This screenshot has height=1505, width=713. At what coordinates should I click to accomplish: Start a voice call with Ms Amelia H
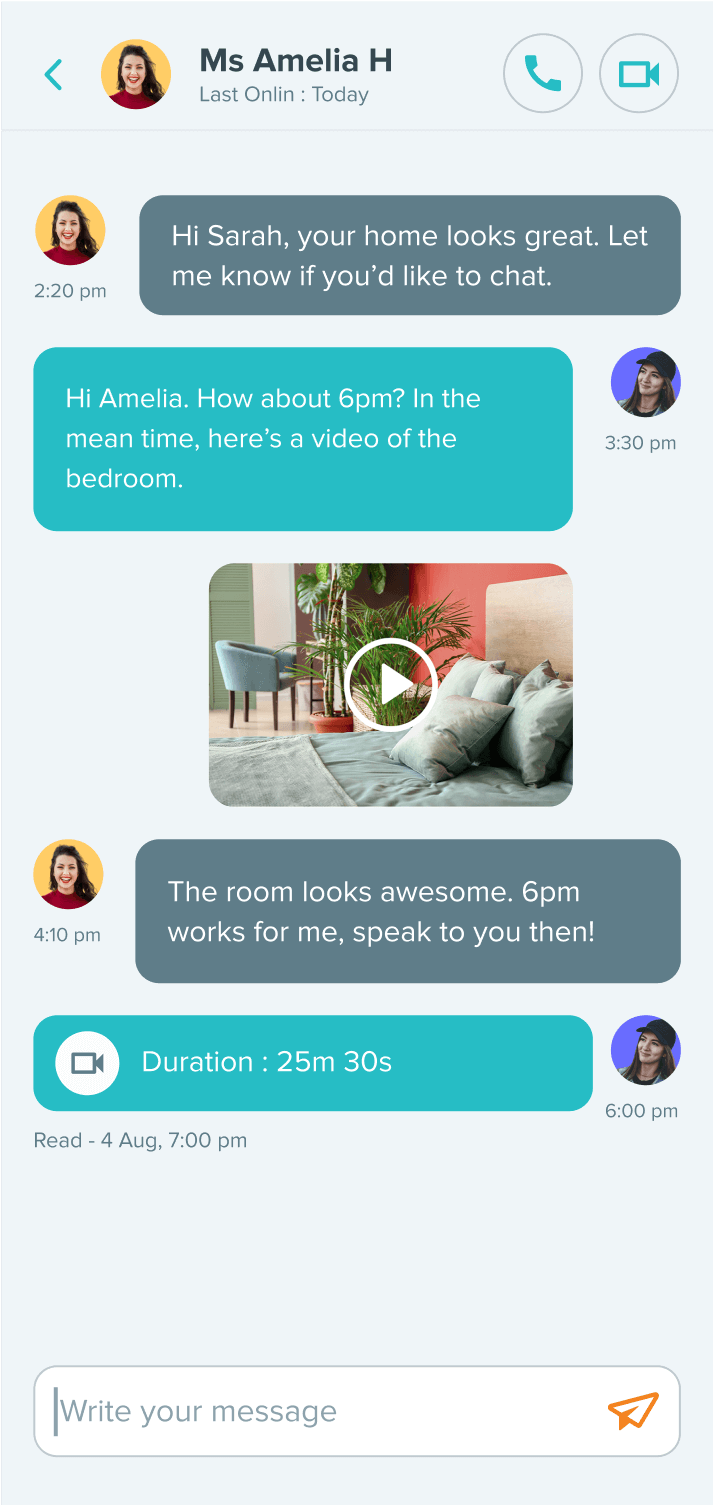(543, 74)
